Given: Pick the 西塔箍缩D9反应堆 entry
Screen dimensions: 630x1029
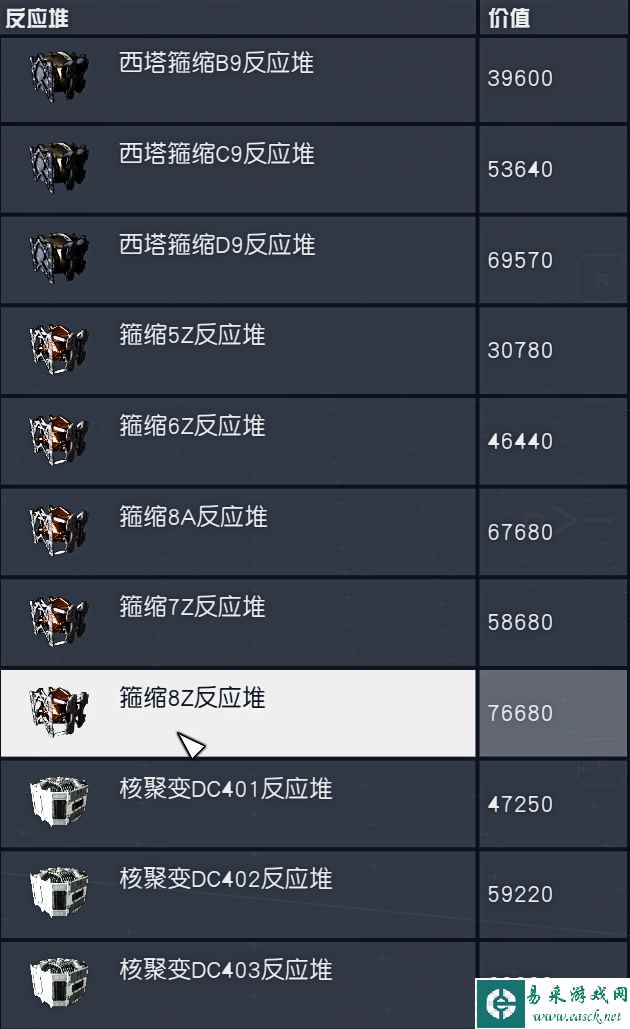Looking at the screenshot, I should pyautogui.click(x=238, y=260).
